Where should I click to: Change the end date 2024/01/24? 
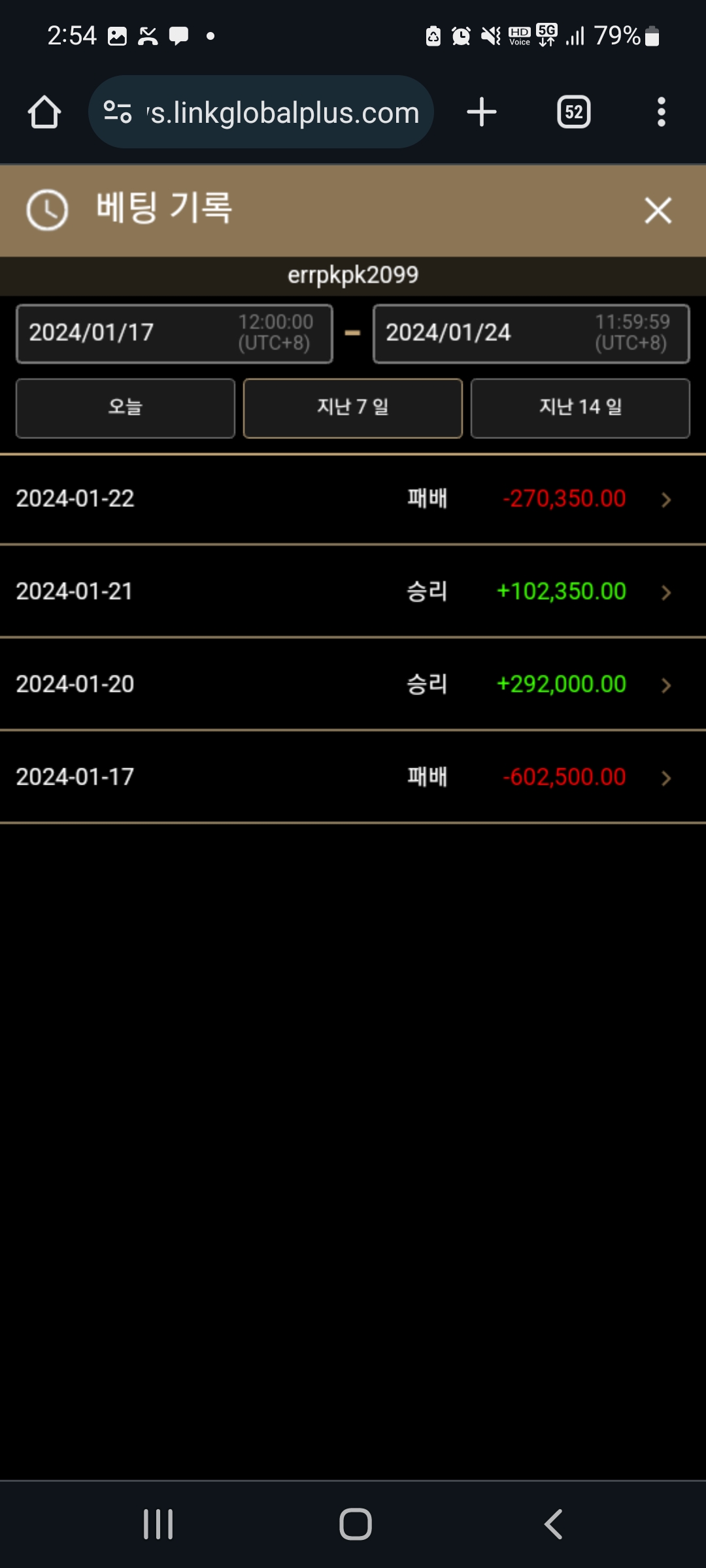(531, 333)
